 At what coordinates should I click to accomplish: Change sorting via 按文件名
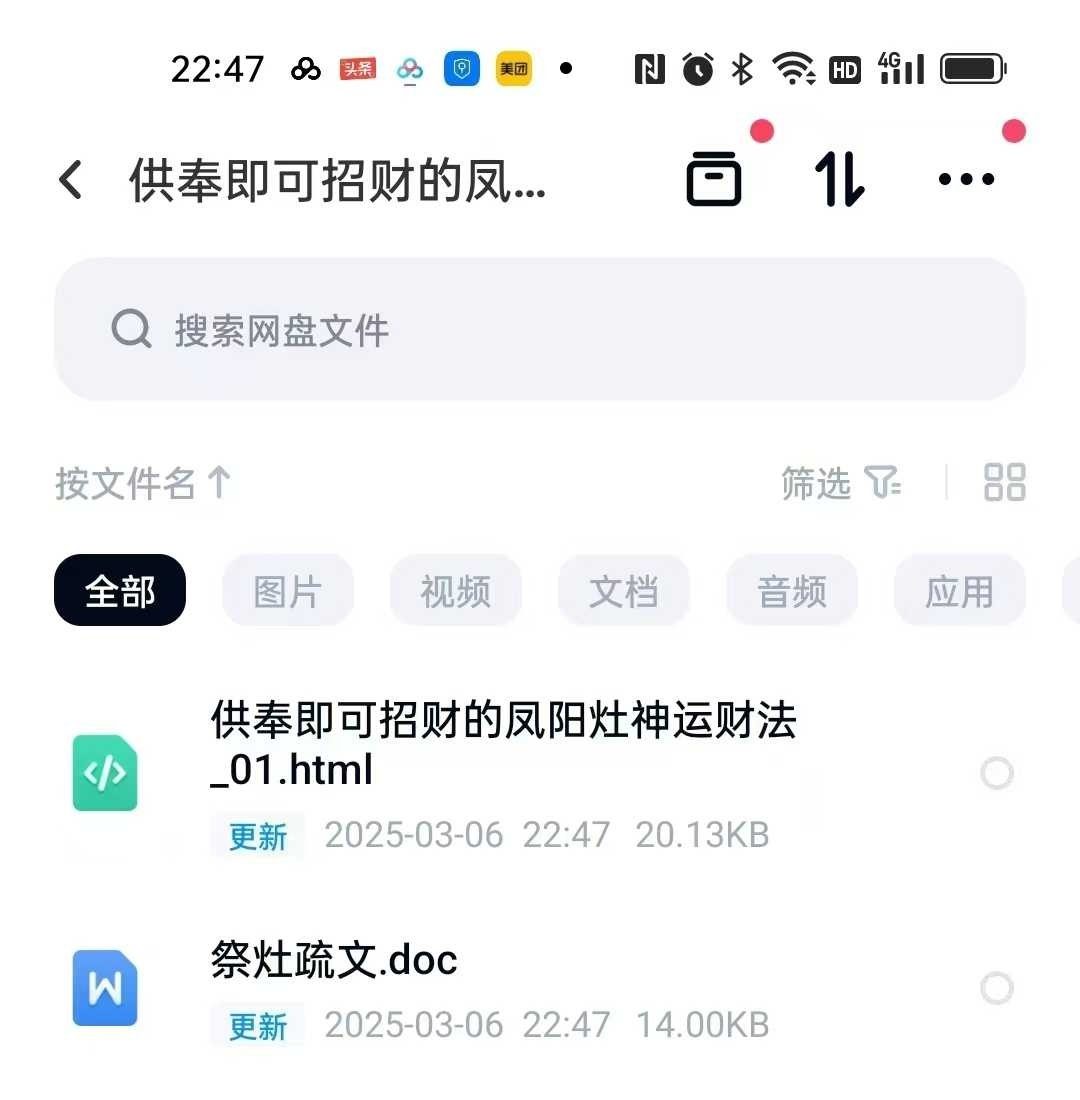(143, 484)
